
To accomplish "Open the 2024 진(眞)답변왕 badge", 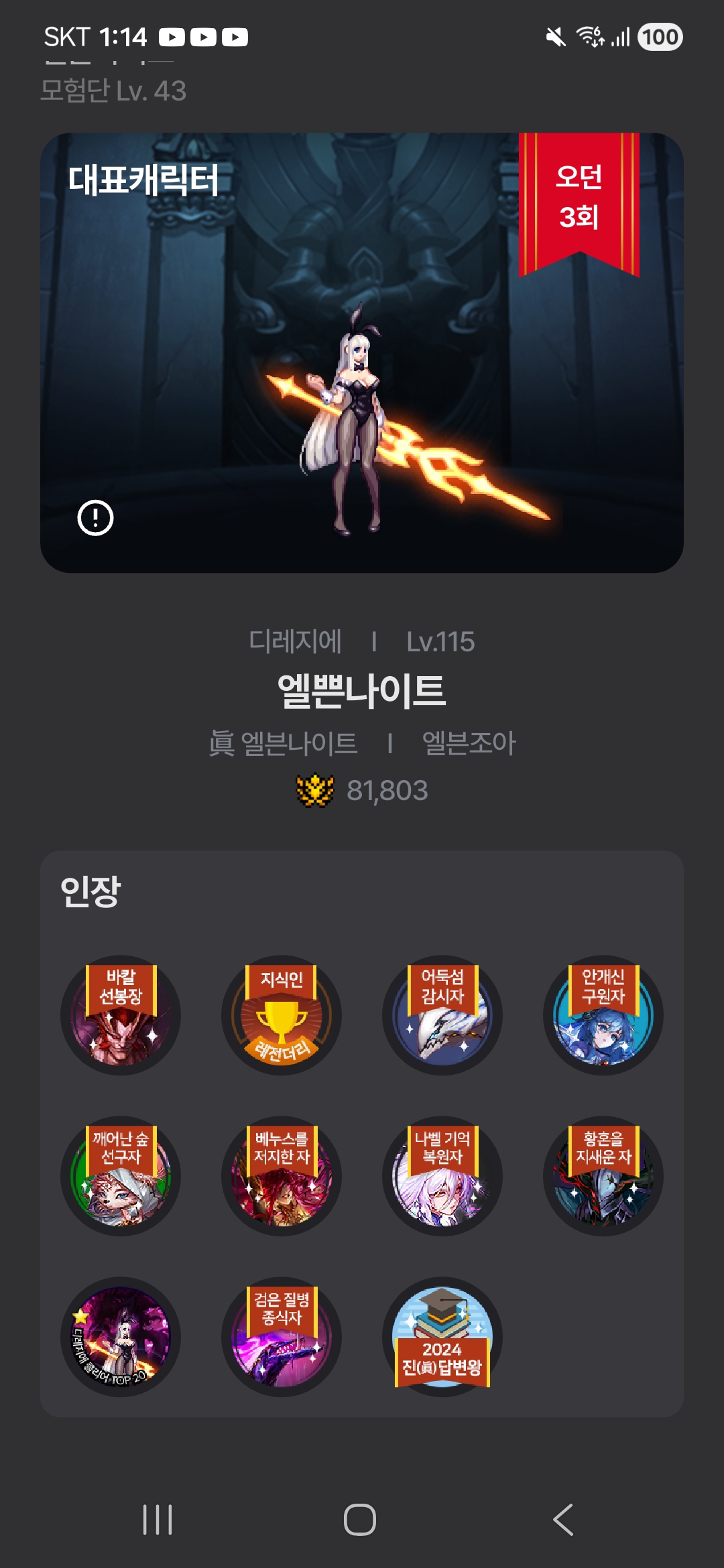I will click(x=442, y=1337).
